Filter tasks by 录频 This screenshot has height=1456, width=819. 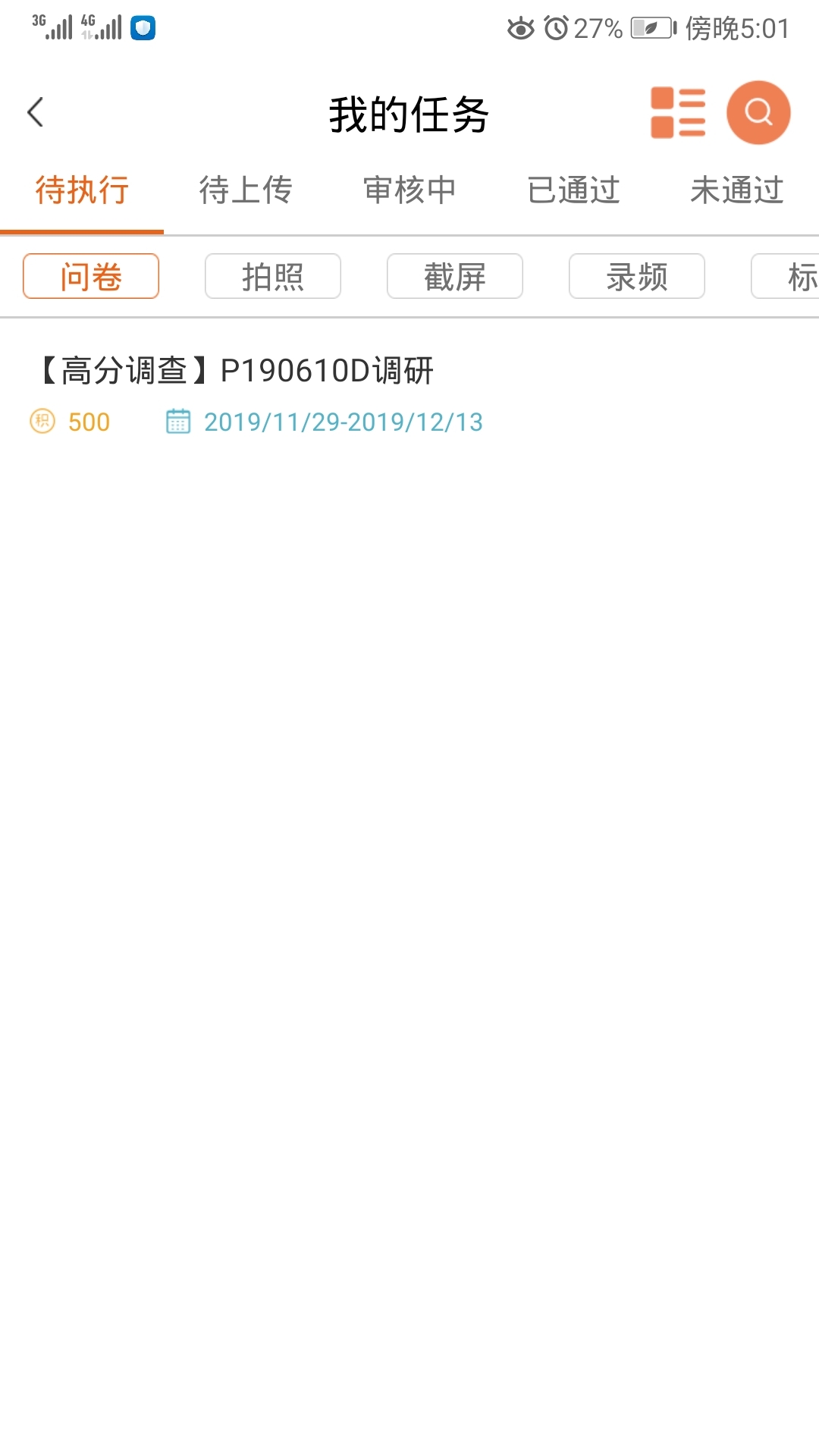coord(637,277)
